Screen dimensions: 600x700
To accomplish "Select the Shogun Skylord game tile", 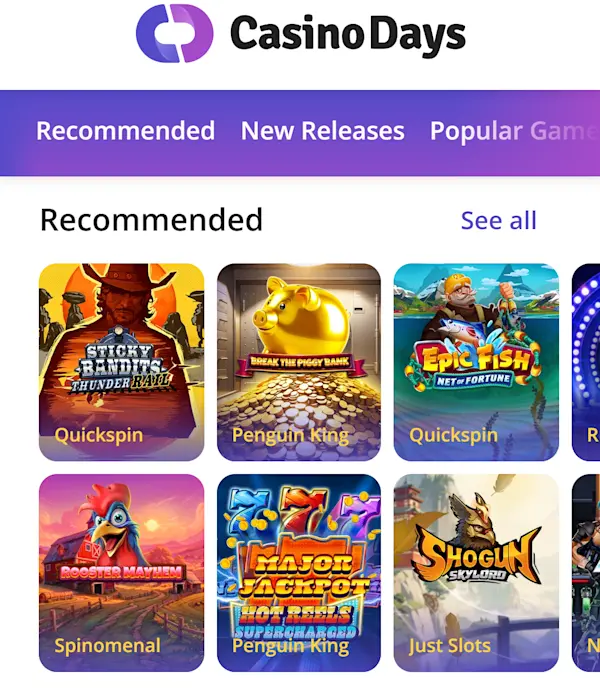I will tap(476, 572).
